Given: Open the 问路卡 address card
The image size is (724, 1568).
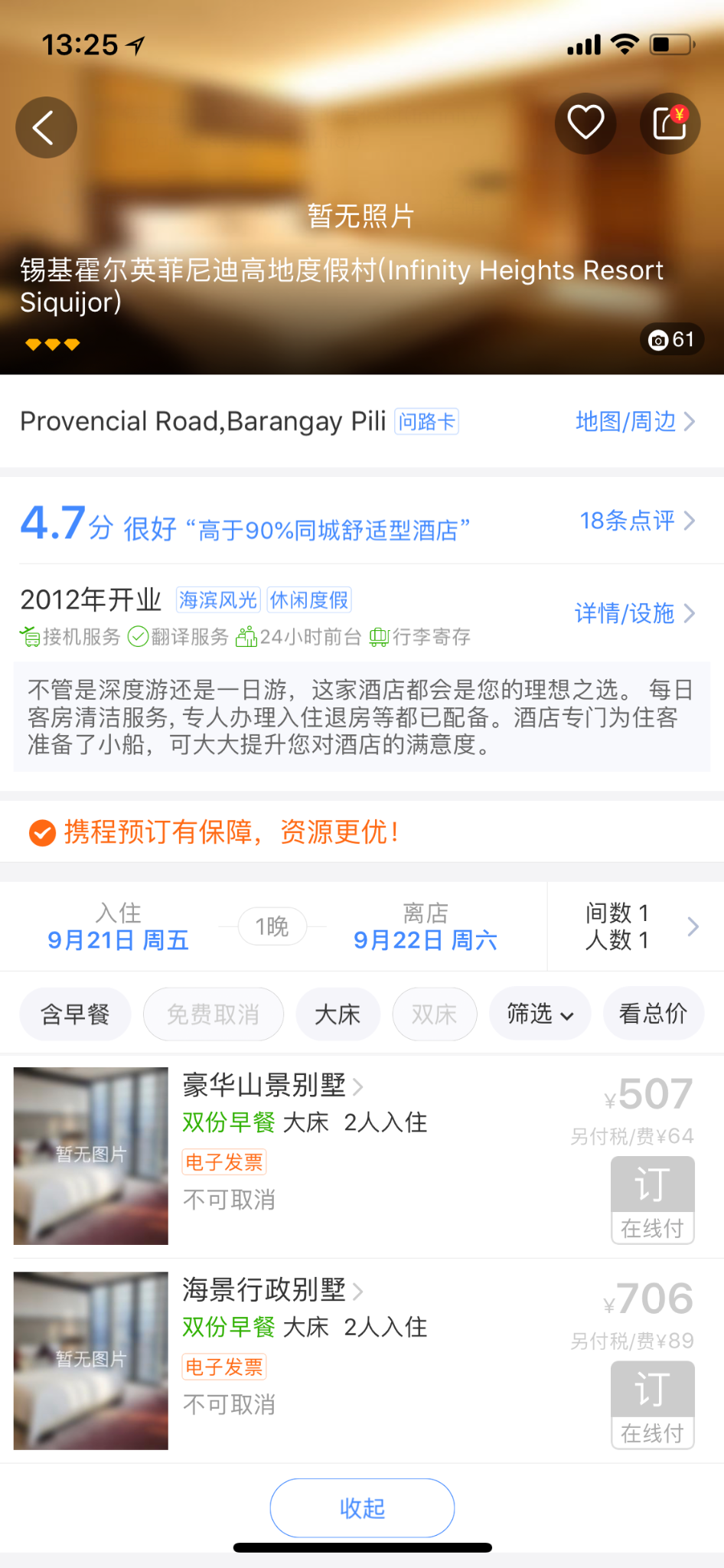Looking at the screenshot, I should tap(426, 422).
